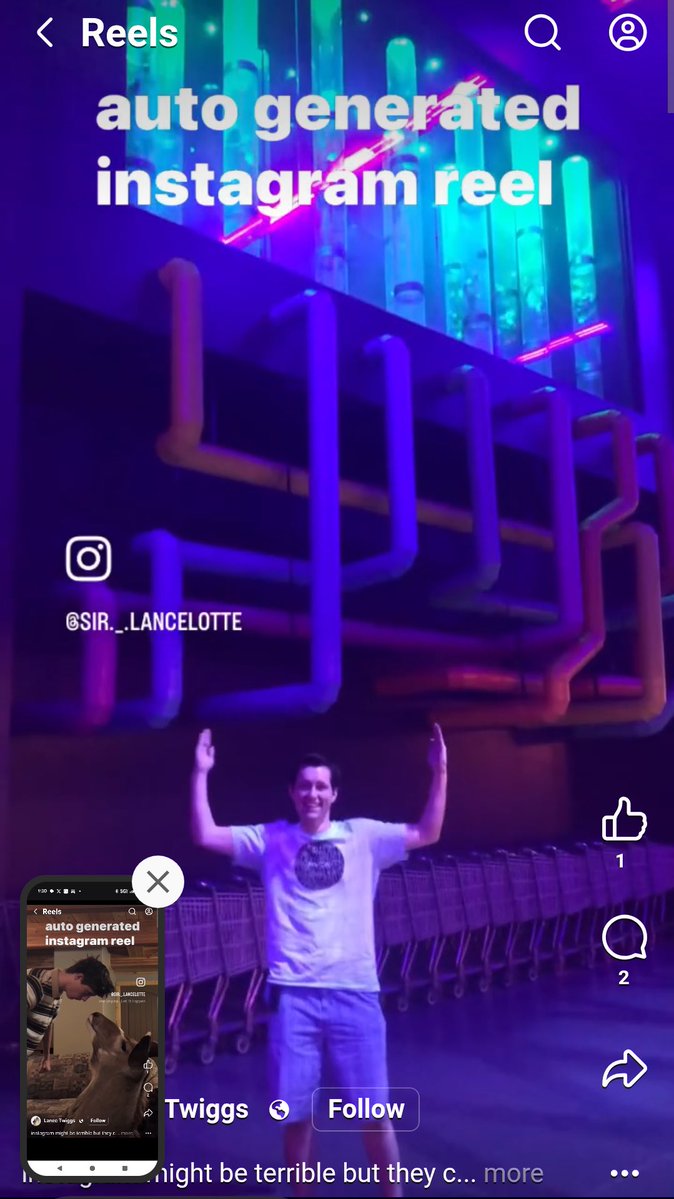Expand the caption with more

tap(514, 1173)
